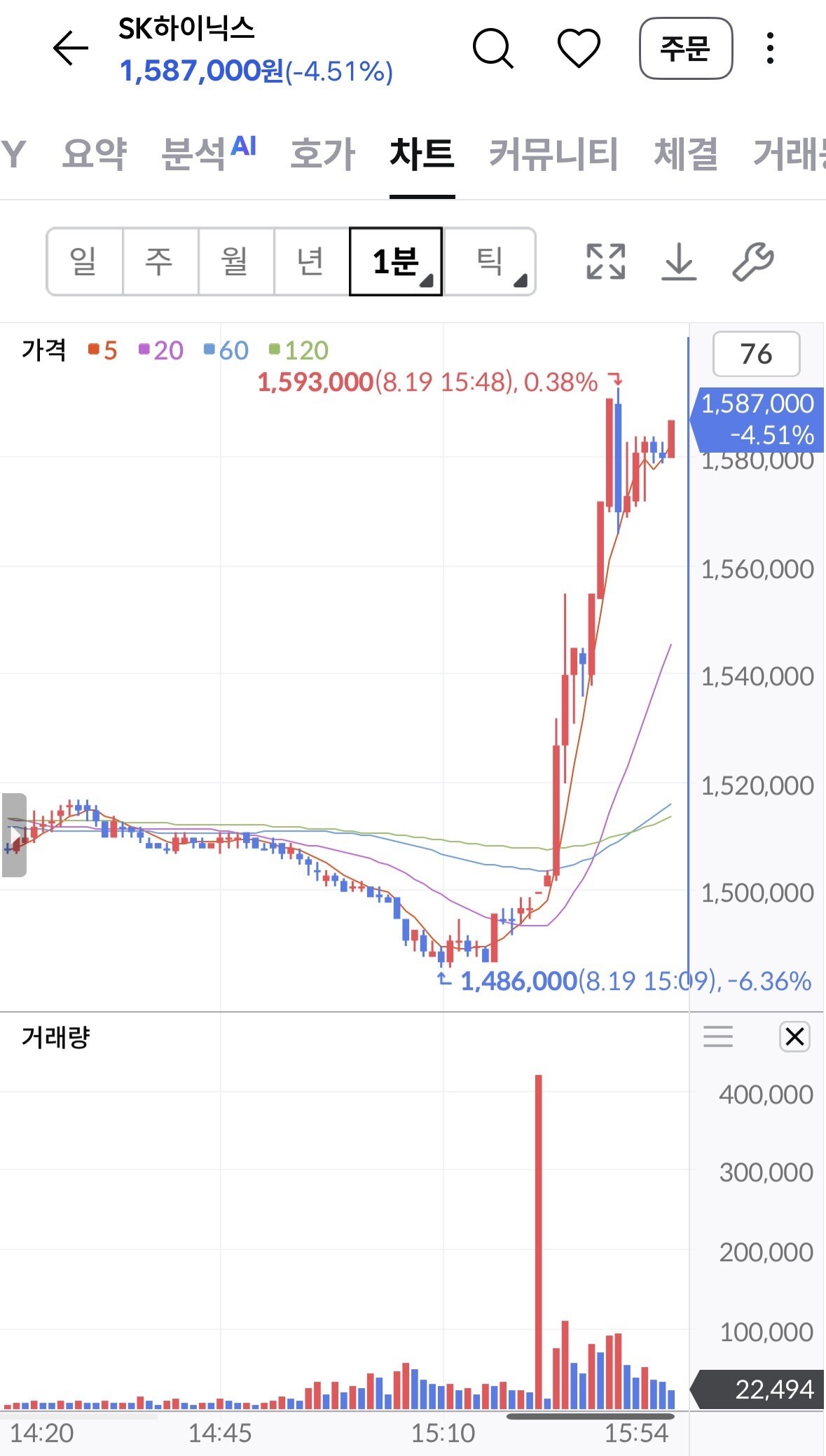Open the search magnifier icon
Screen dimensions: 826x1456
493,48
